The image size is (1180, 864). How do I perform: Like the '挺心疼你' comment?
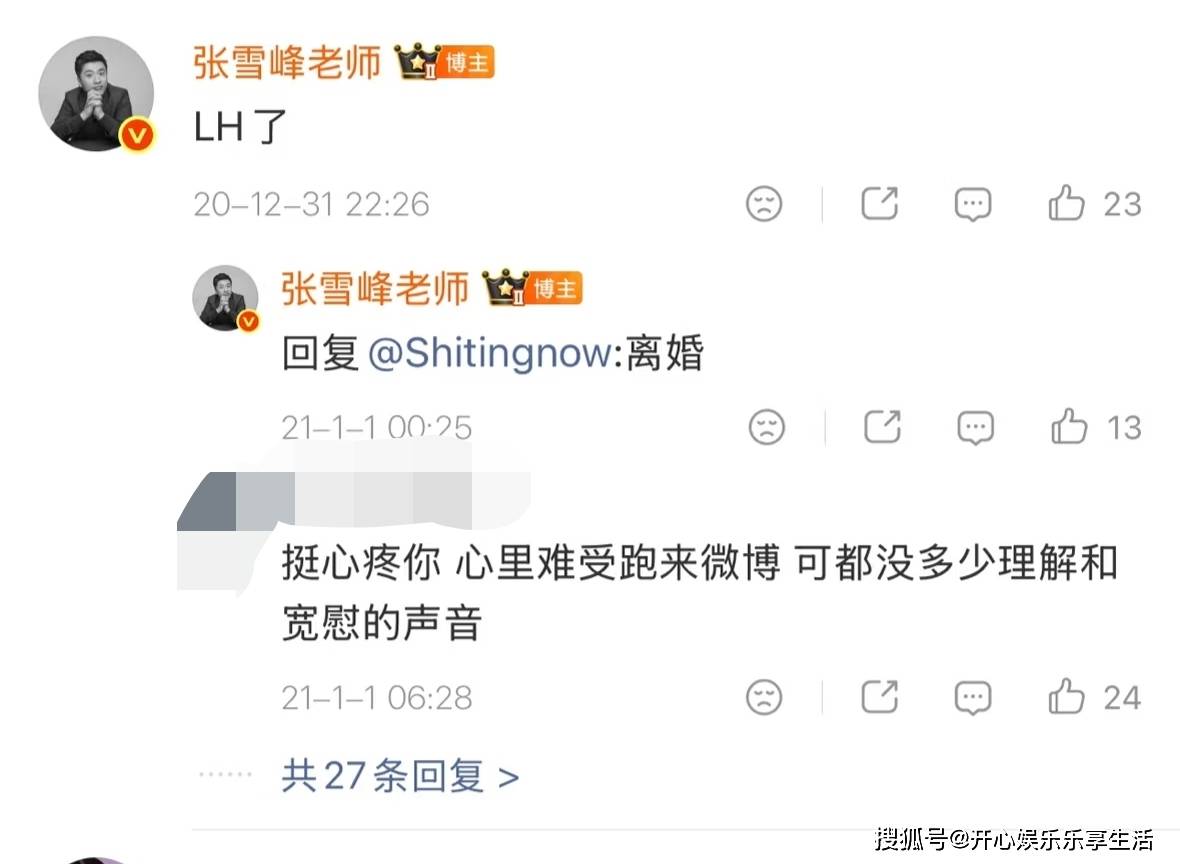(1067, 697)
